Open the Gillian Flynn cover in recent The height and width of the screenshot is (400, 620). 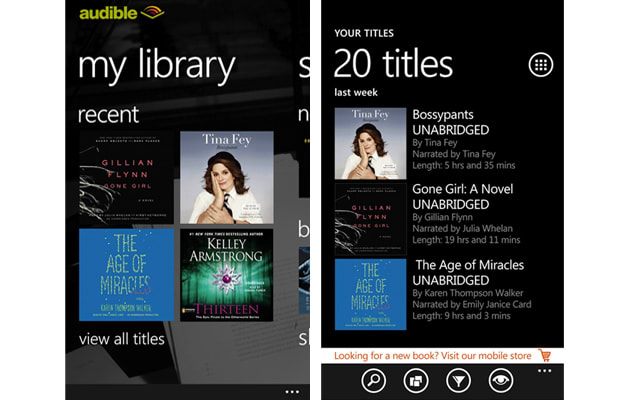tap(125, 177)
